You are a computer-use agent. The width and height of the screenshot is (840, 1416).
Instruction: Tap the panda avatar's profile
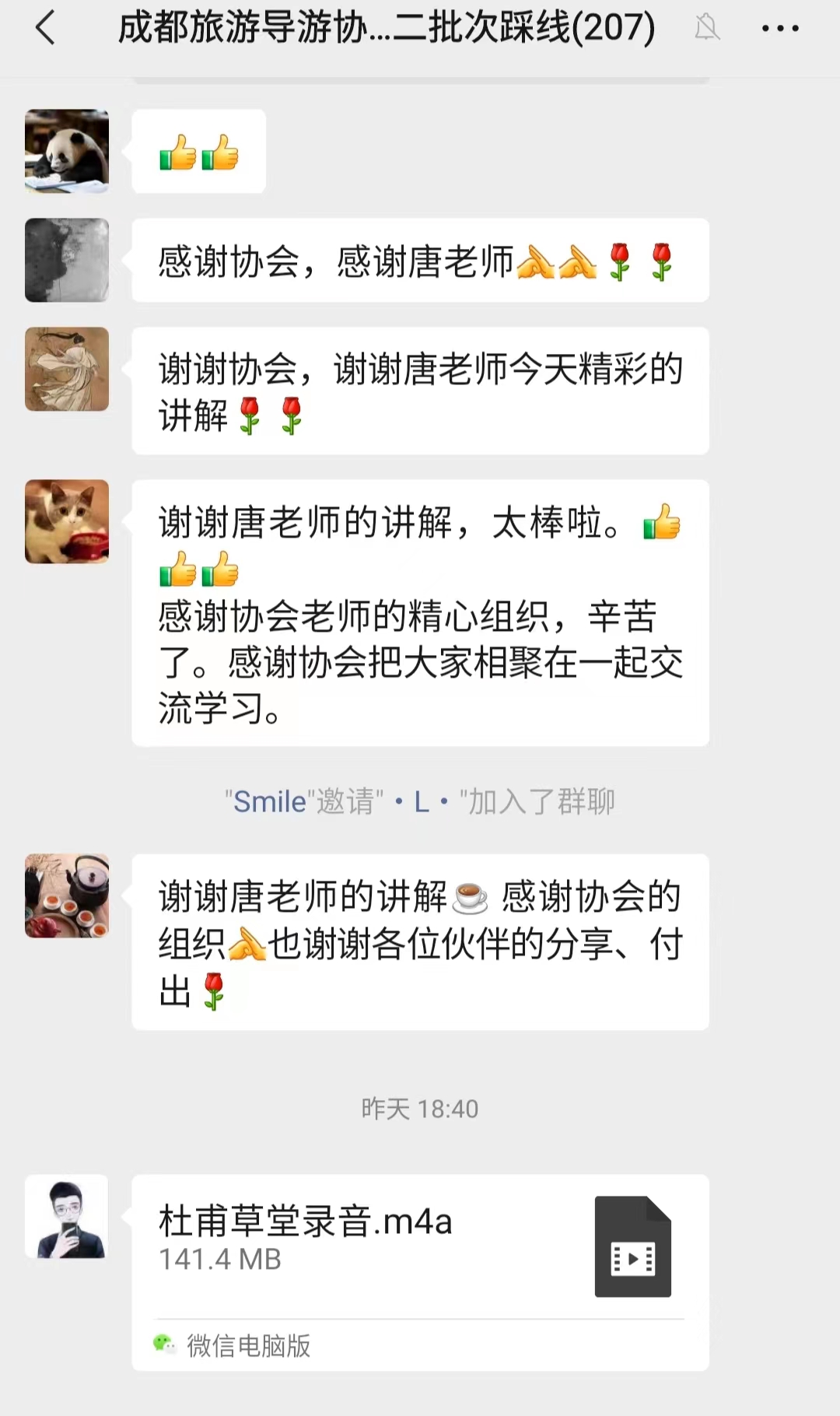67,151
